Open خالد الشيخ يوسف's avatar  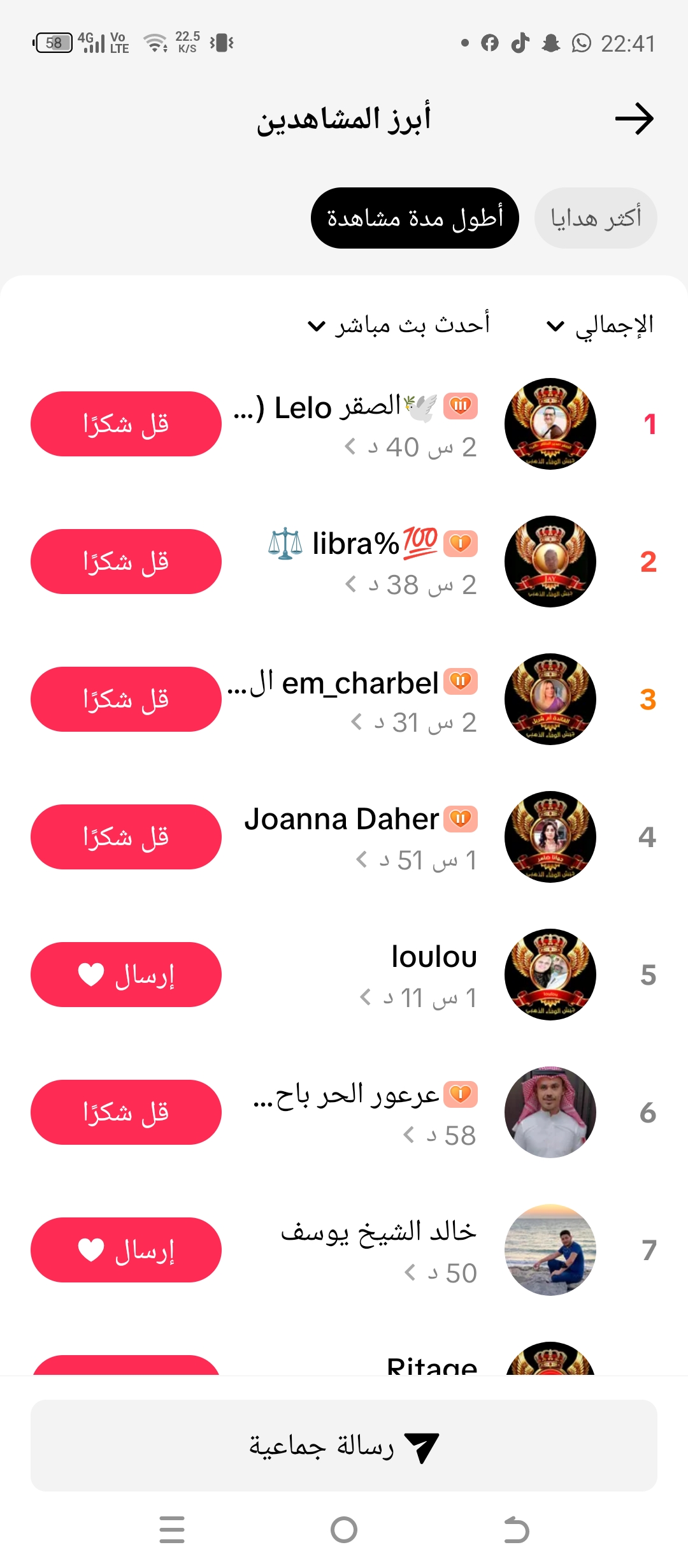[550, 1250]
